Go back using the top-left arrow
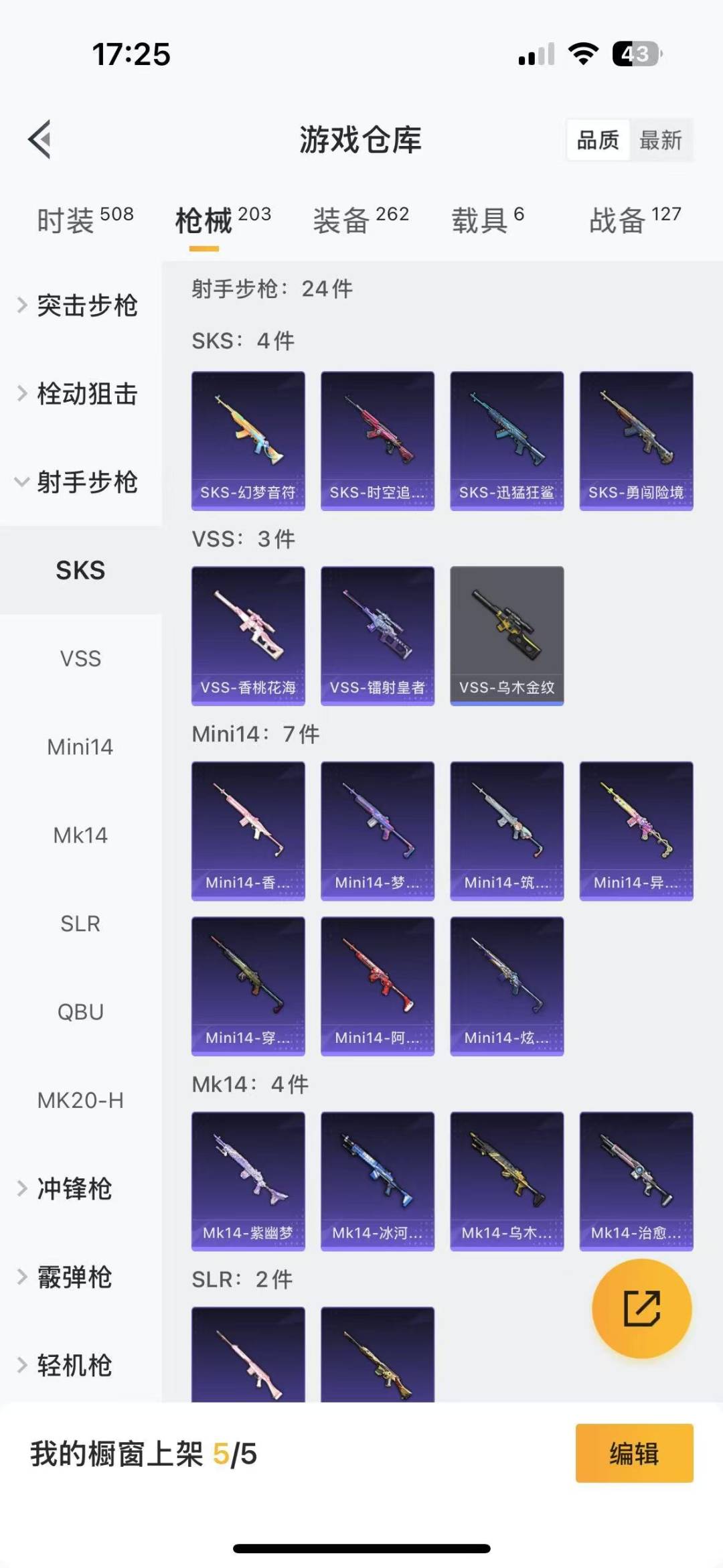This screenshot has width=723, height=1568. tap(39, 139)
